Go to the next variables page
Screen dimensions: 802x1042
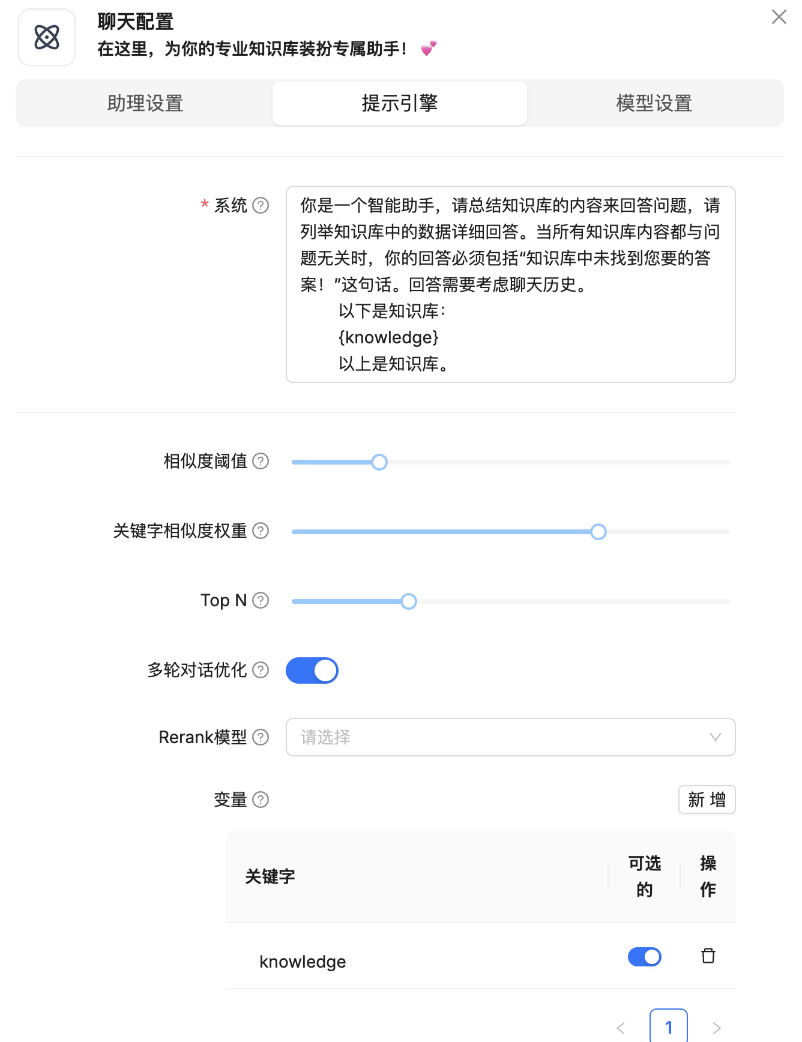coord(716,1027)
